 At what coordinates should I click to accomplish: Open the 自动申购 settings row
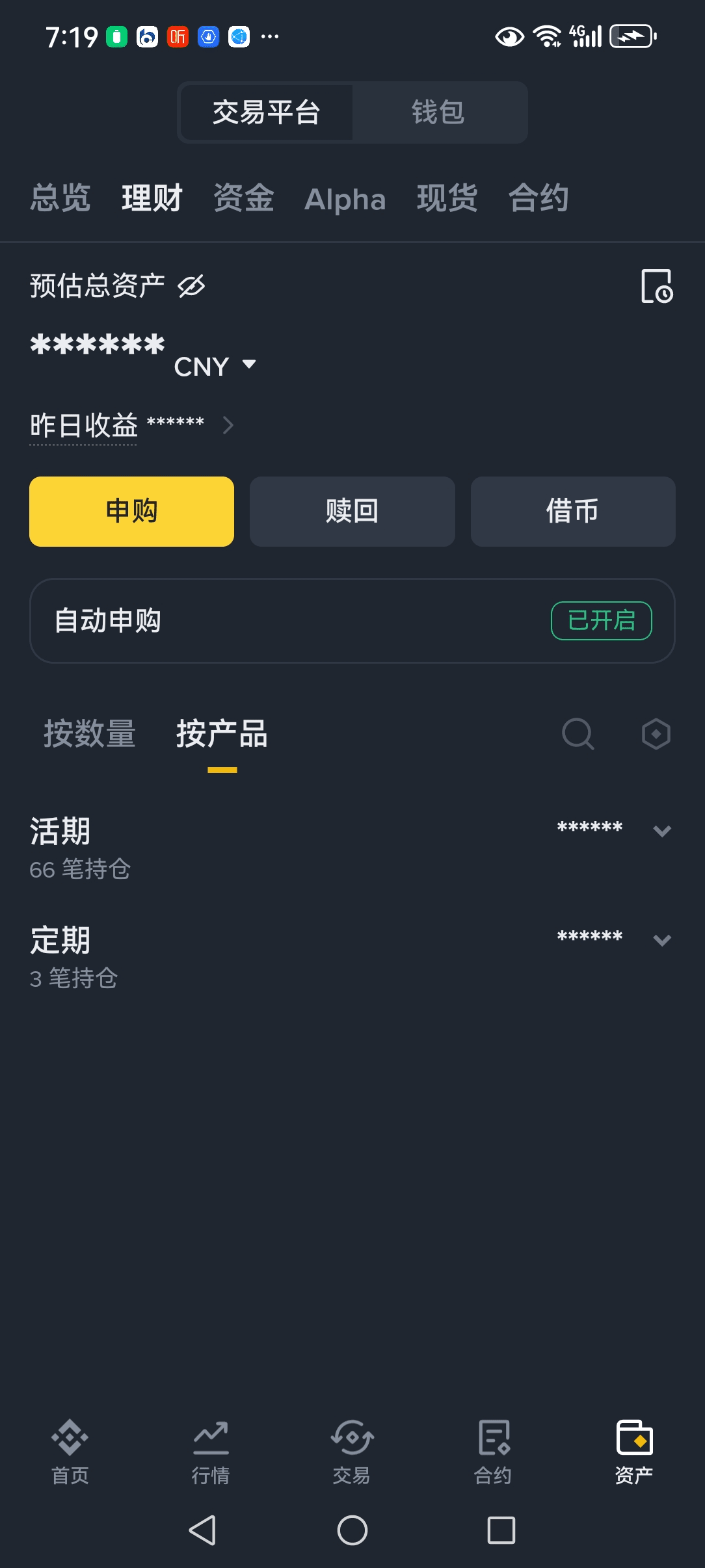pyautogui.click(x=352, y=621)
